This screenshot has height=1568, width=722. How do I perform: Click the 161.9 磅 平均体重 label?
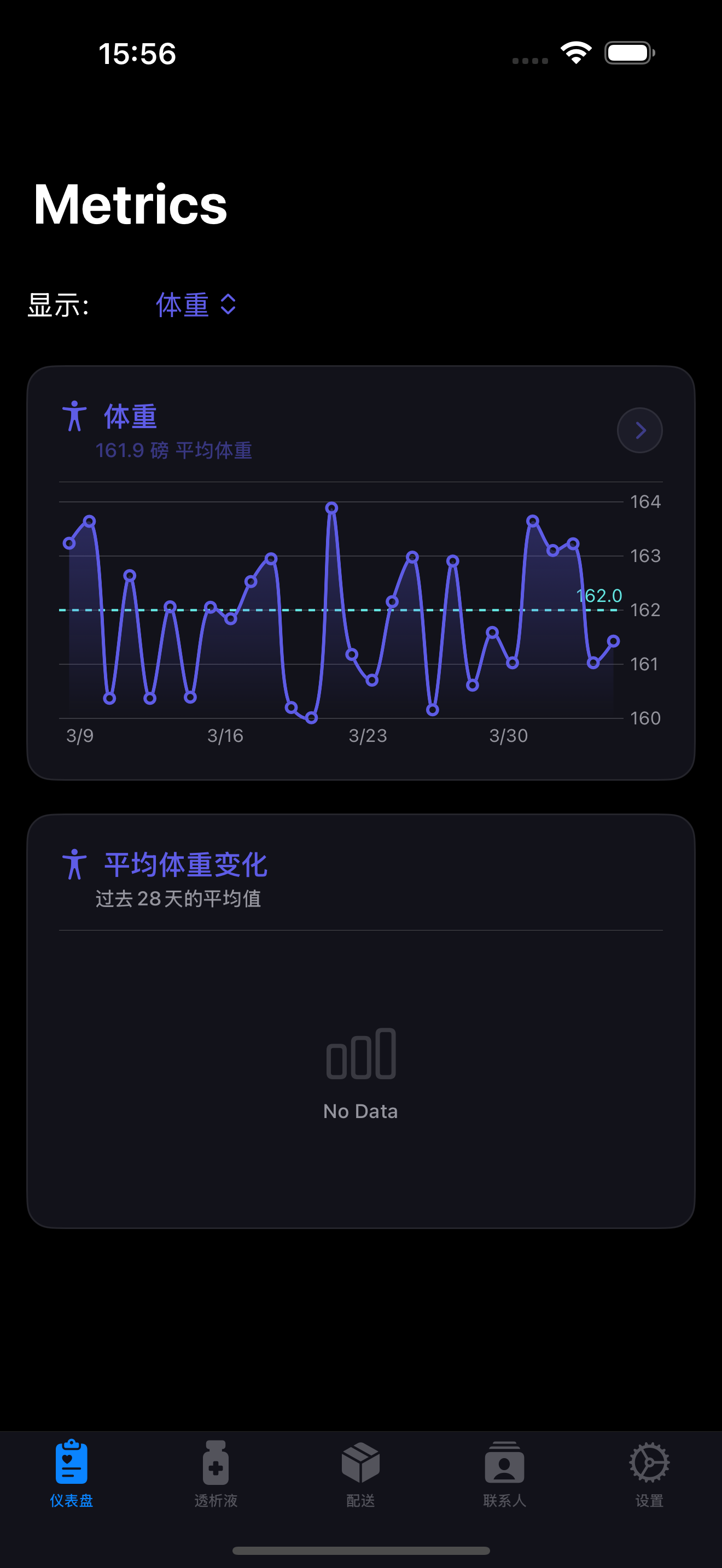(x=176, y=450)
